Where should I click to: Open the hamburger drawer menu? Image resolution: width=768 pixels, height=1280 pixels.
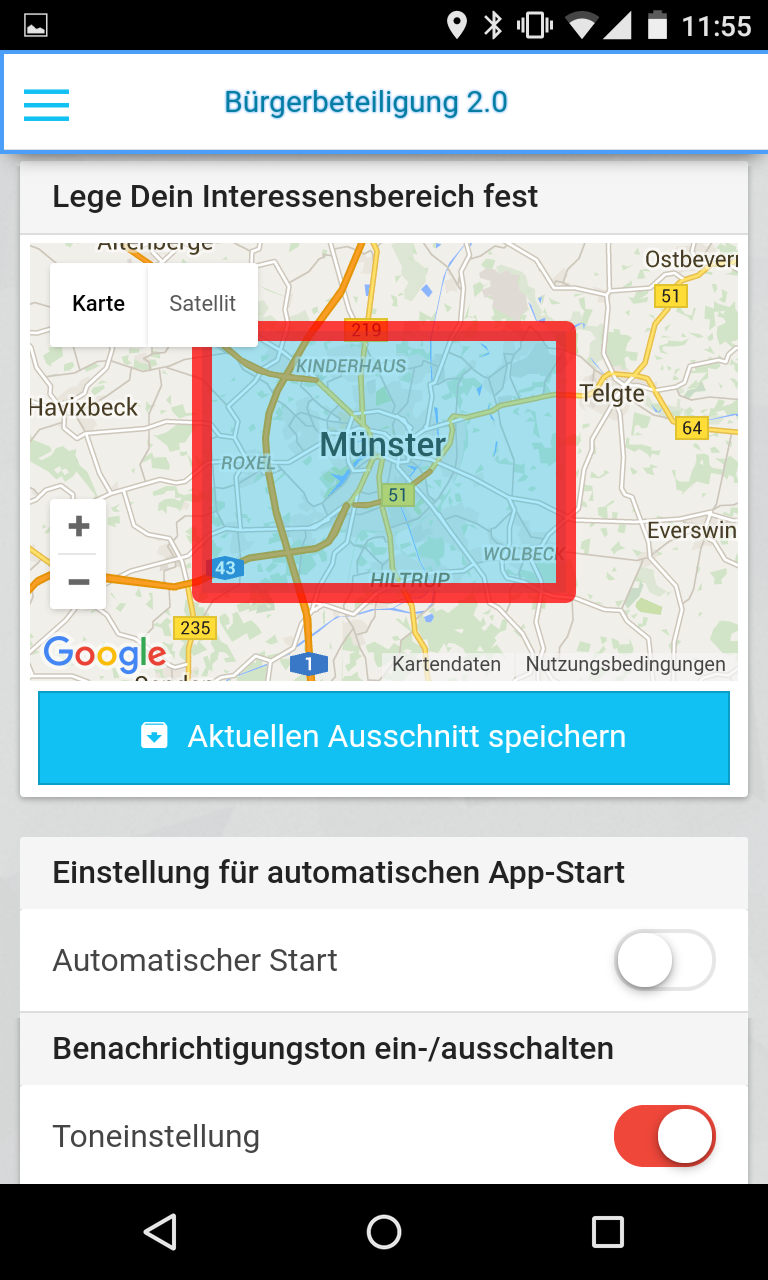tap(46, 104)
